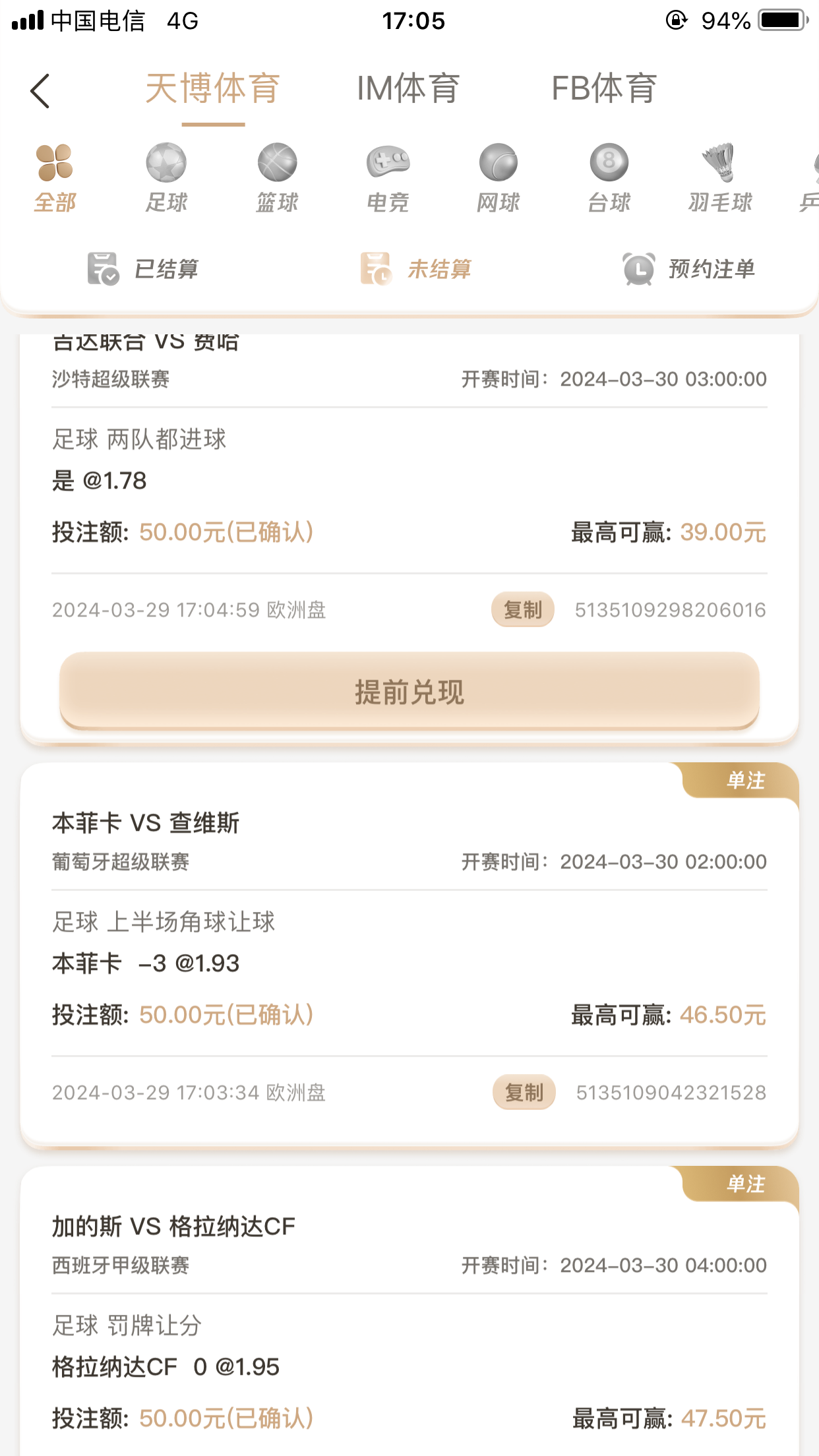Viewport: 819px width, 1456px height.
Task: Switch to the IM体育 tab
Action: [408, 88]
